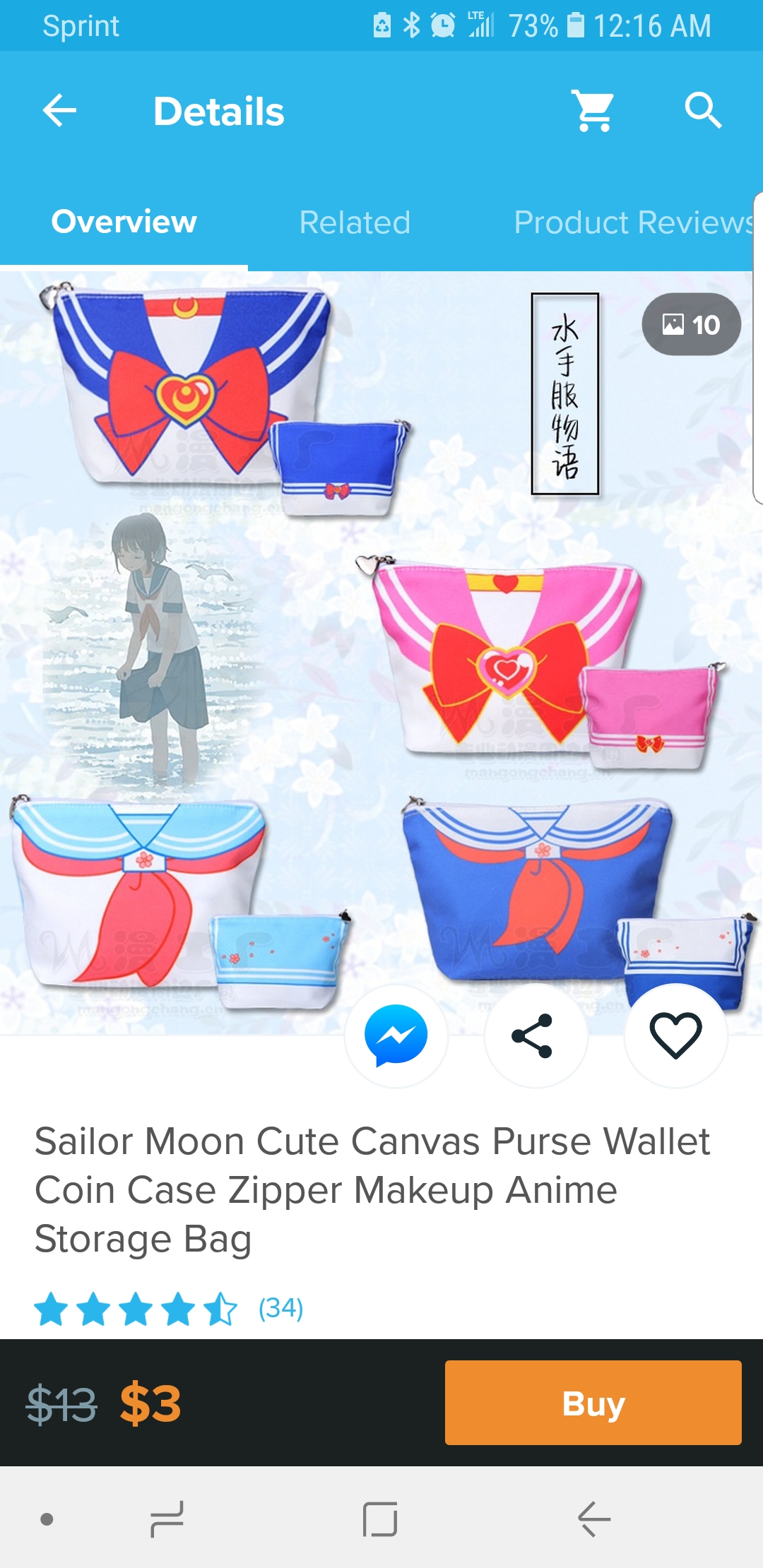Open search from the app bar
The image size is (763, 1568).
(703, 111)
